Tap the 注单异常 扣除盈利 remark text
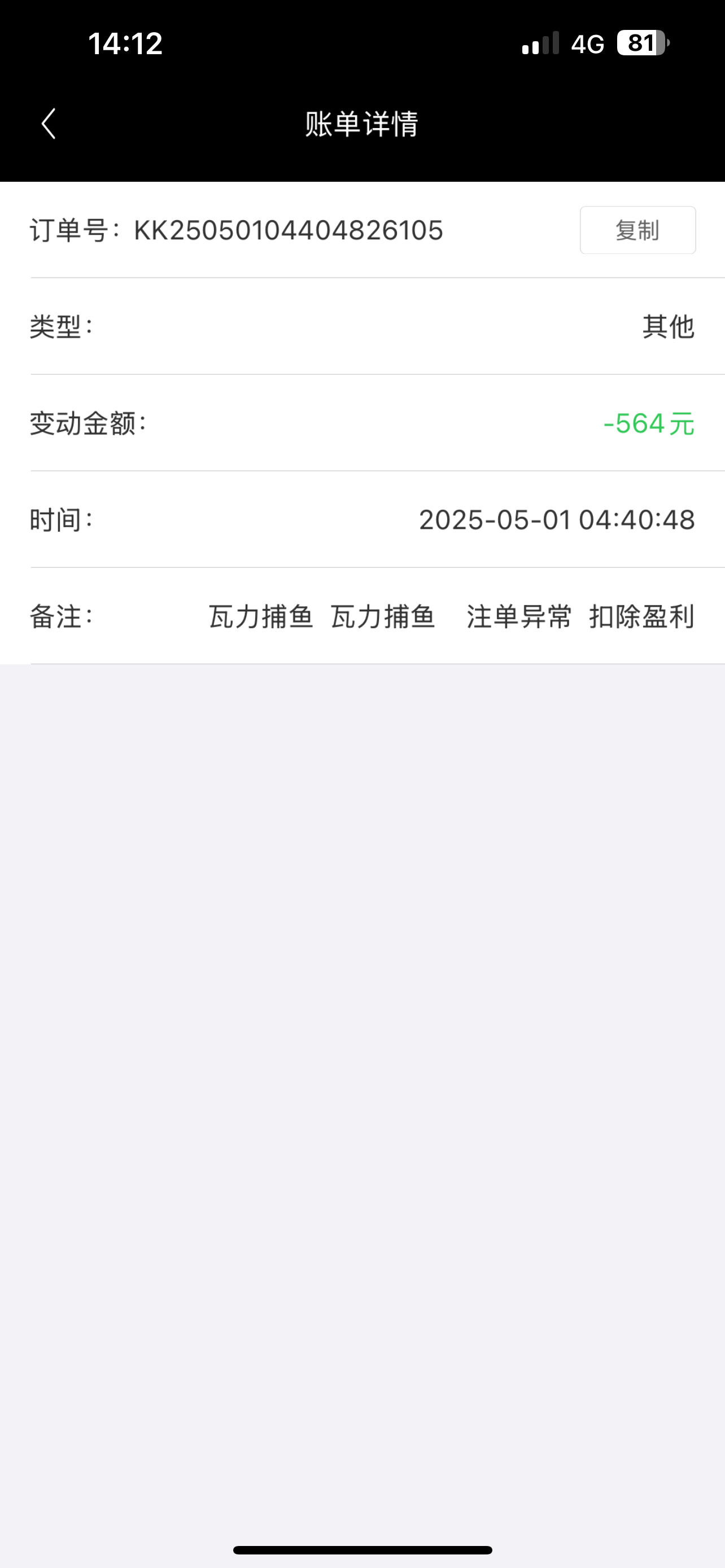The image size is (725, 1568). pos(579,617)
